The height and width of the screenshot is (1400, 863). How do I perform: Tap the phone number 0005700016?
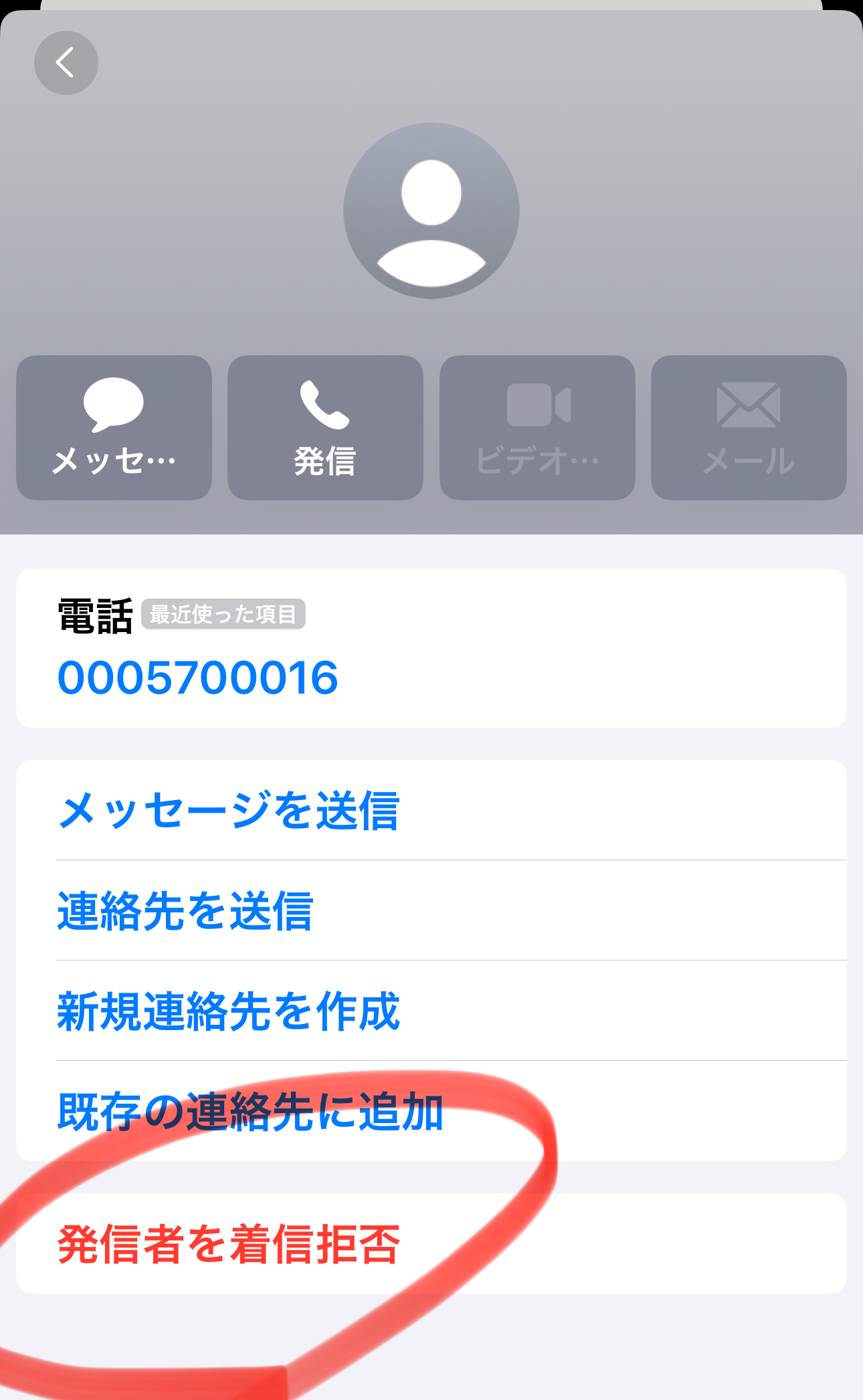(198, 678)
